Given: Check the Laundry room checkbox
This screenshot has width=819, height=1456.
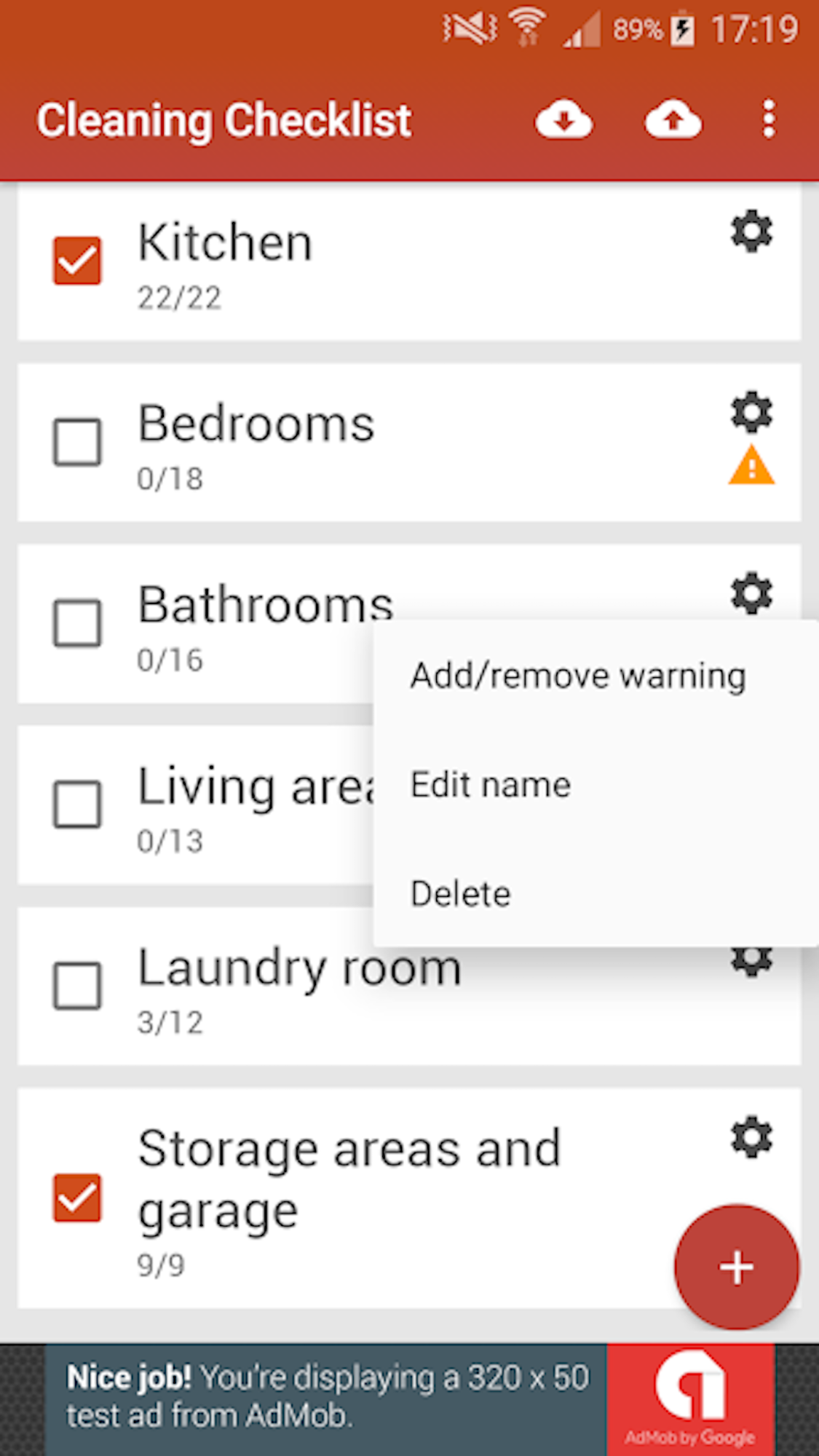Looking at the screenshot, I should [77, 986].
